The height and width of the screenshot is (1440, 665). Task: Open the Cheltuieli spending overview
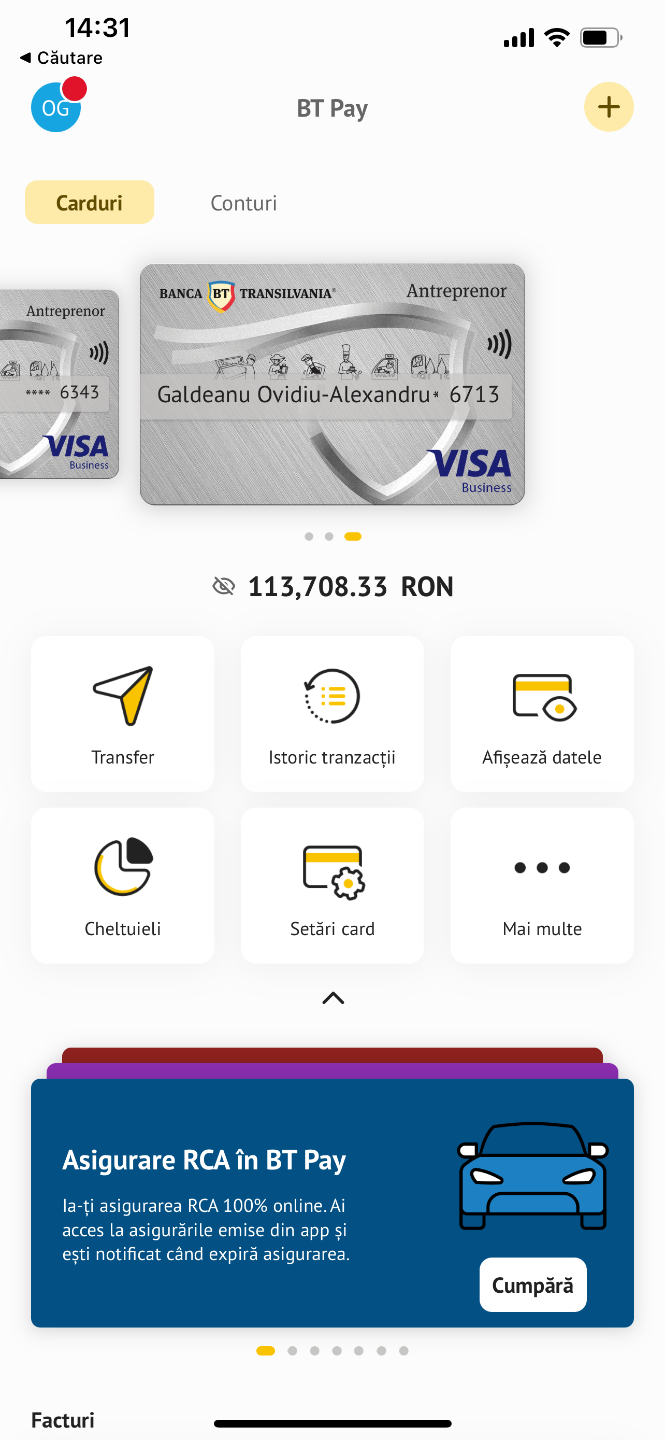click(123, 886)
